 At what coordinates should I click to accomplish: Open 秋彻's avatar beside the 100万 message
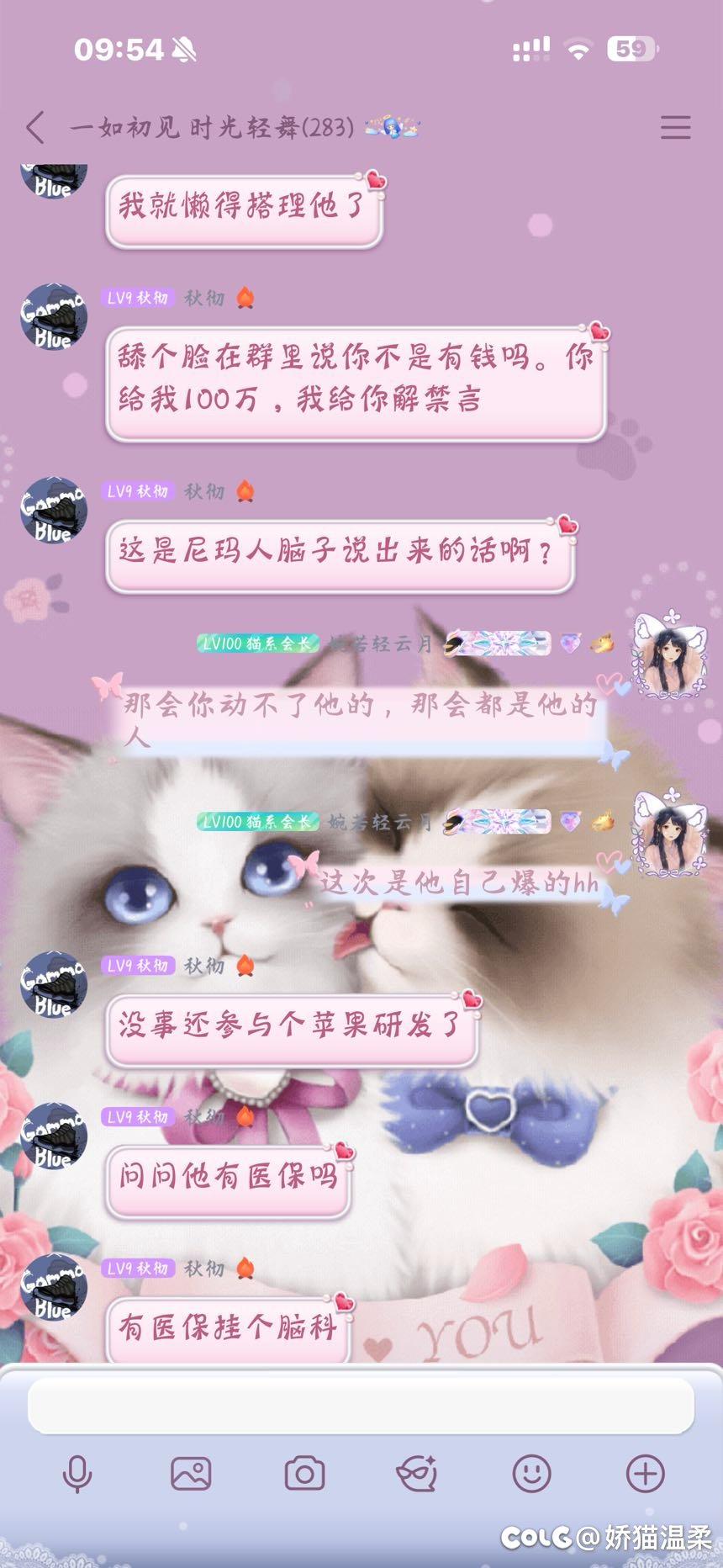point(54,316)
